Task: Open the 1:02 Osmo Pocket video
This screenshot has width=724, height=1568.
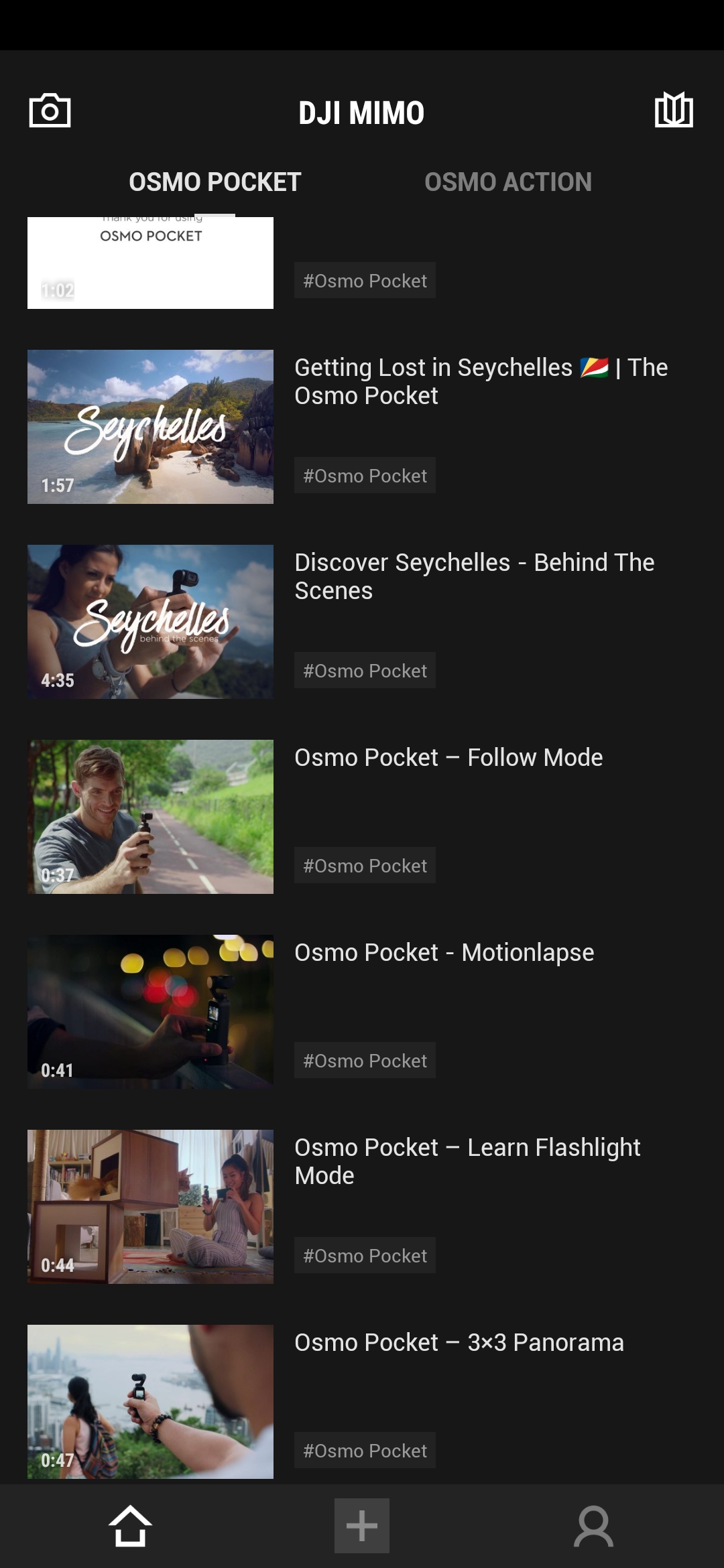Action: click(150, 263)
